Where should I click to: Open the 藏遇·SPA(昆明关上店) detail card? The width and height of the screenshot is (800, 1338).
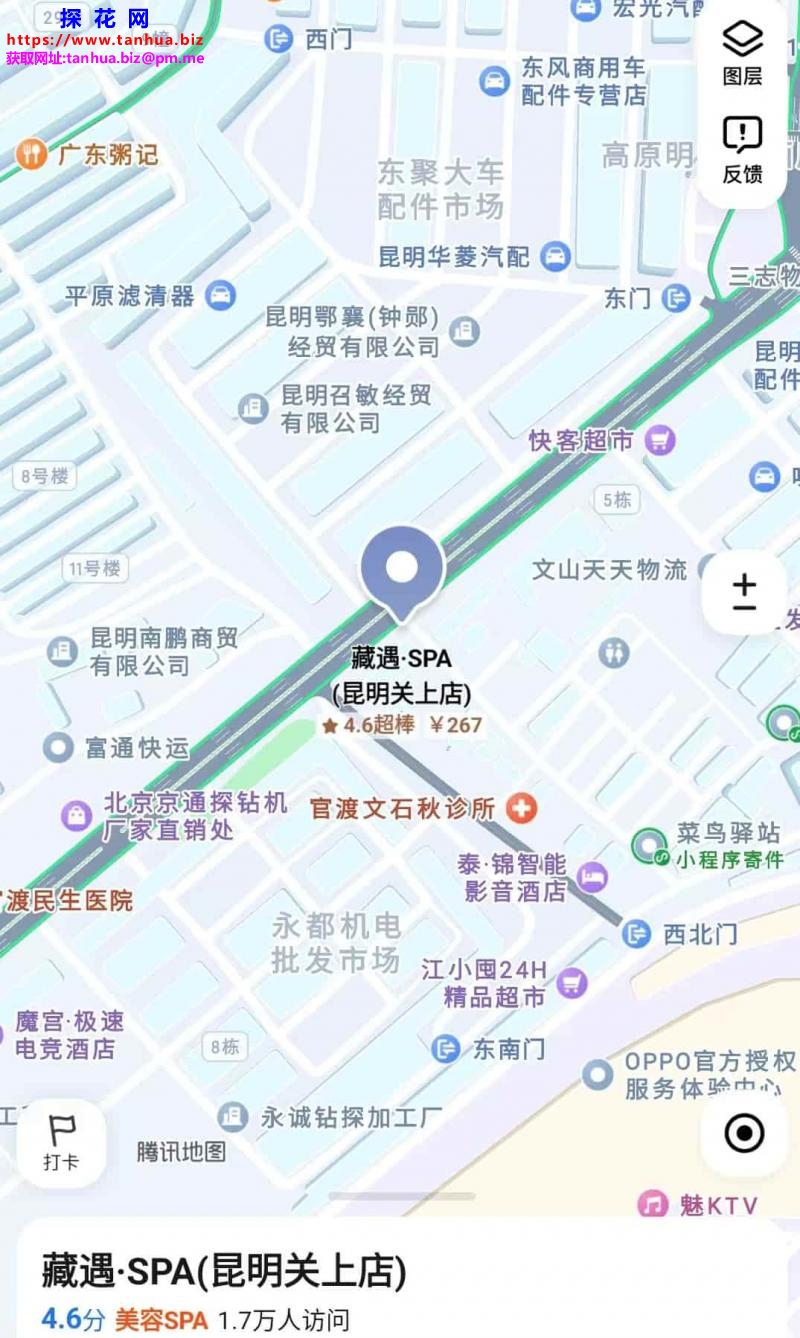pos(224,1272)
